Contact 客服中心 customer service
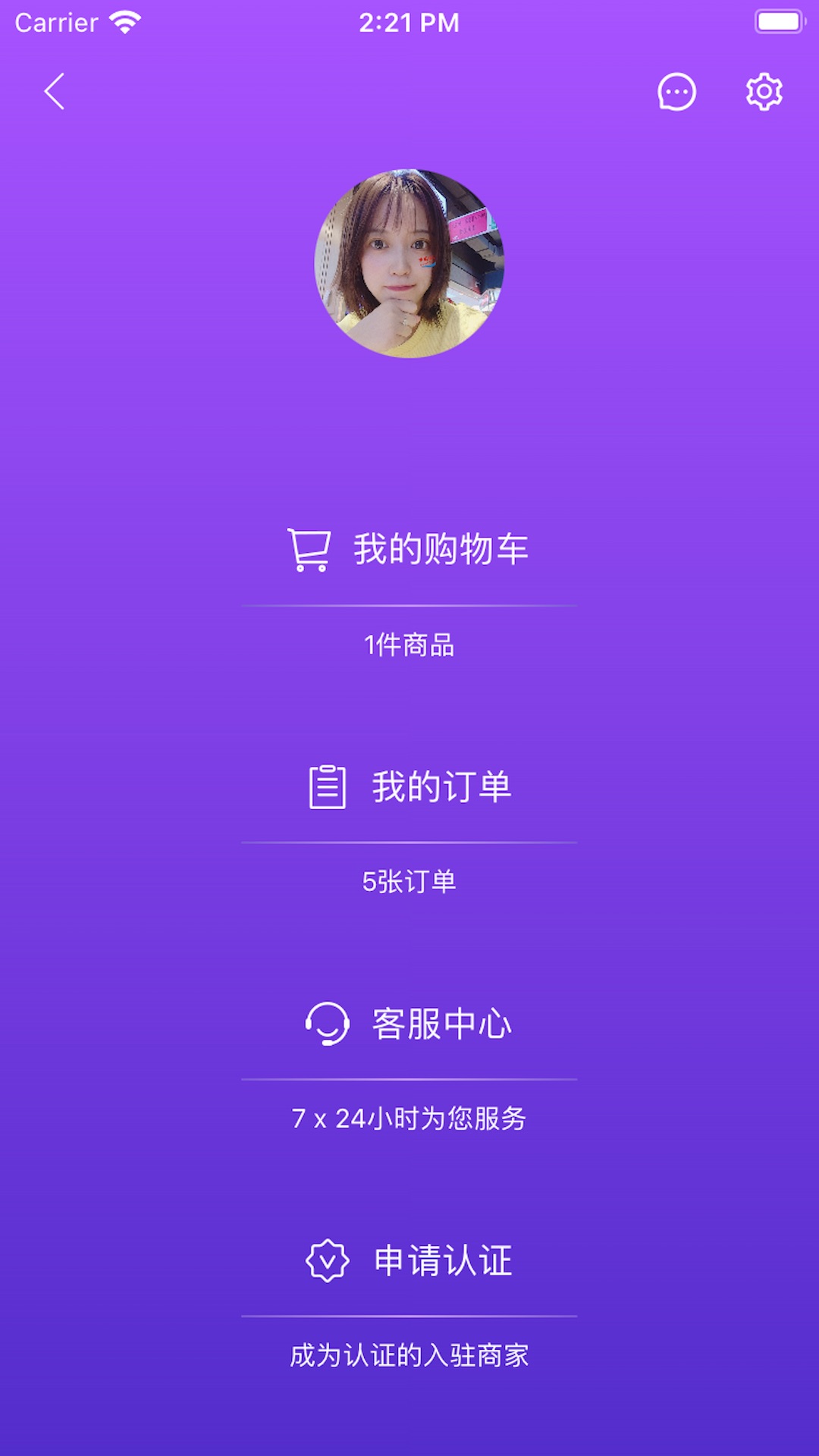The width and height of the screenshot is (819, 1456). pyautogui.click(x=409, y=1024)
